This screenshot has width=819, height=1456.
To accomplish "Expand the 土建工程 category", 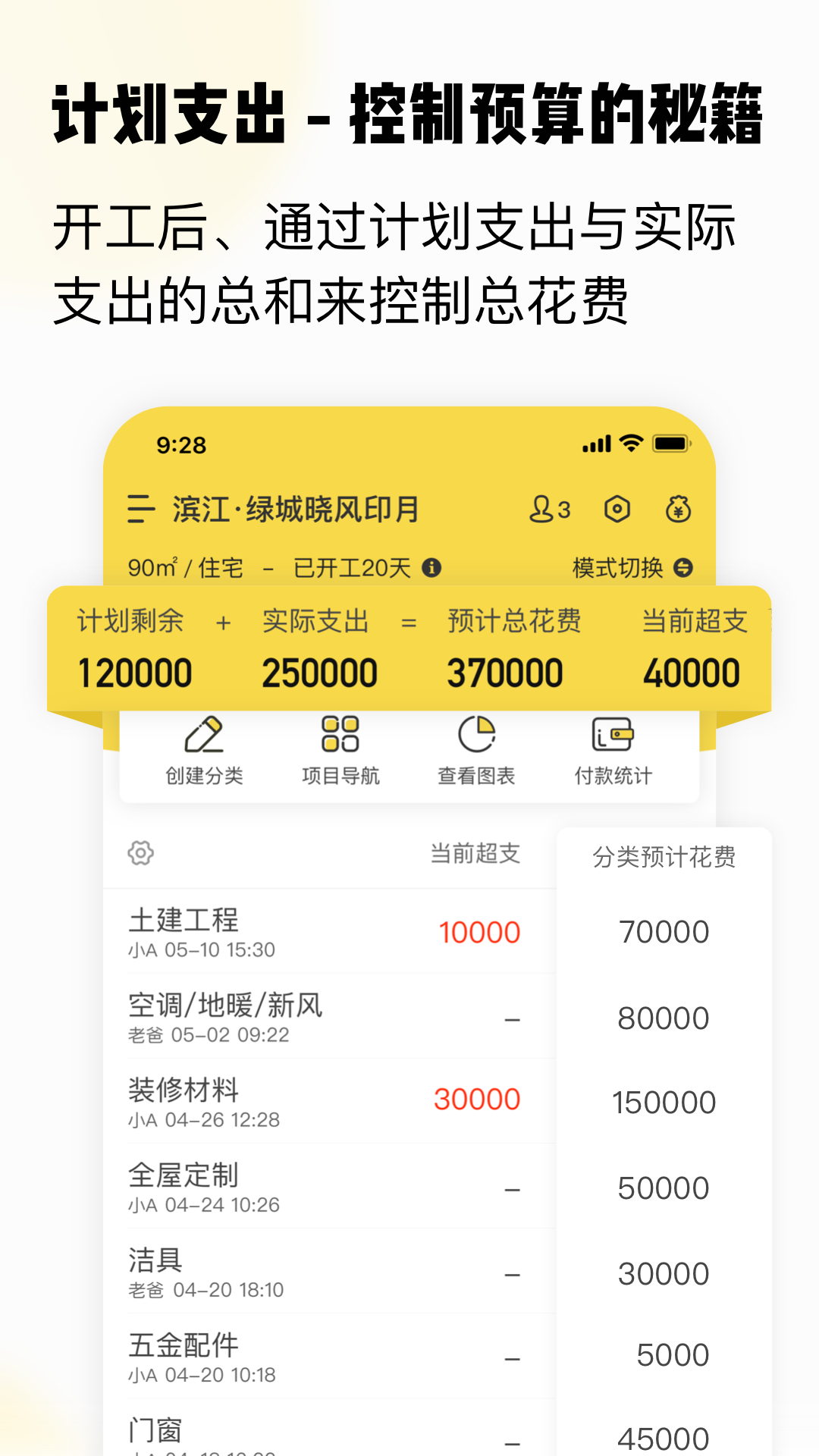I will coord(303,933).
